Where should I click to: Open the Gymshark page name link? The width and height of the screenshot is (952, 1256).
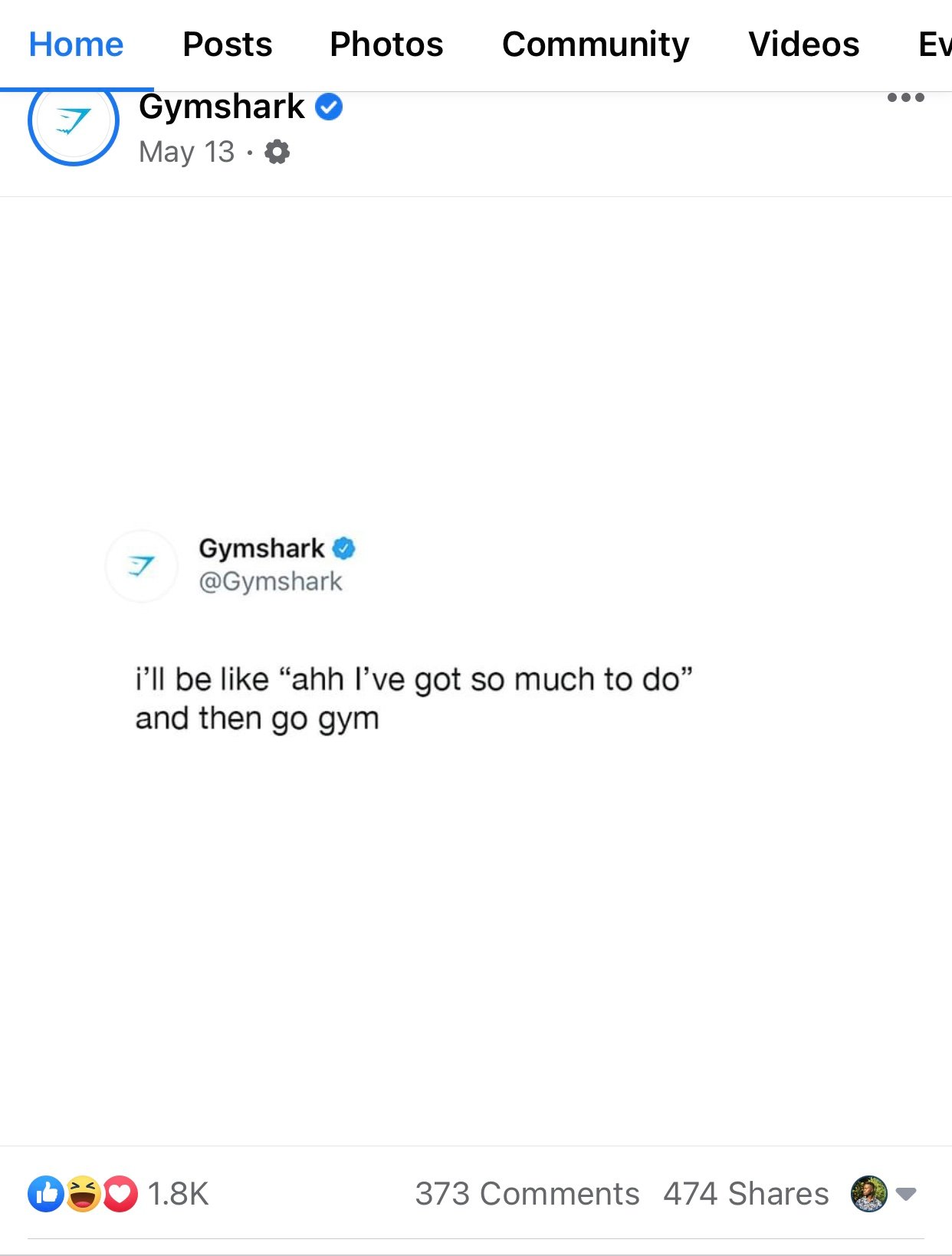[x=222, y=107]
